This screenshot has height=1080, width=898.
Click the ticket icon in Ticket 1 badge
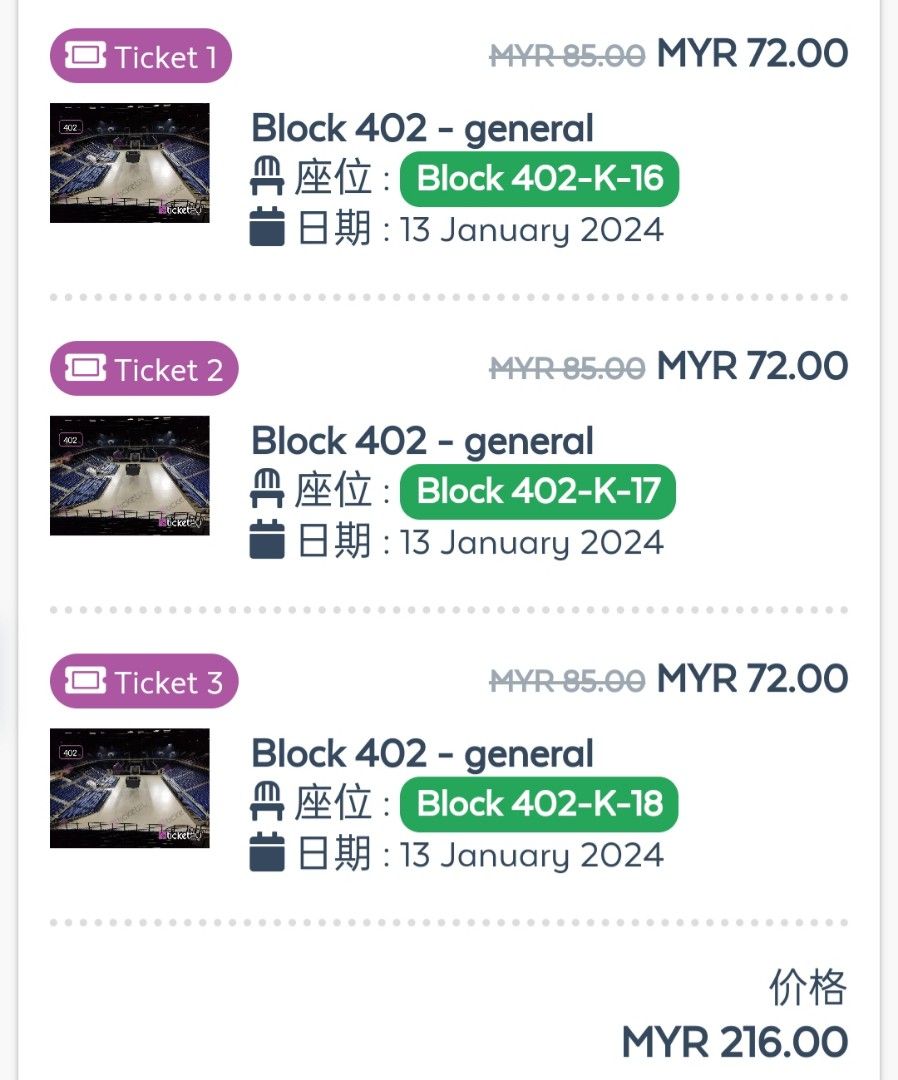[85, 57]
